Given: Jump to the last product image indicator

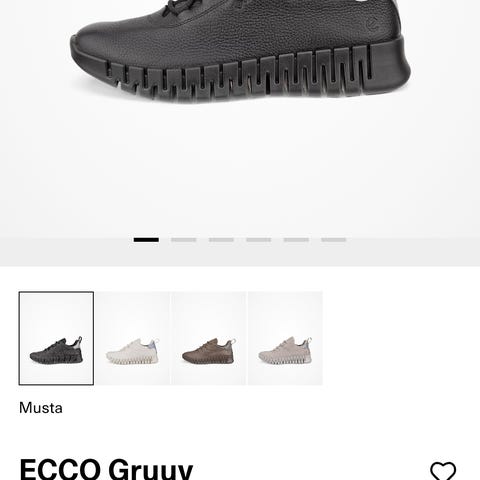Looking at the screenshot, I should [334, 240].
